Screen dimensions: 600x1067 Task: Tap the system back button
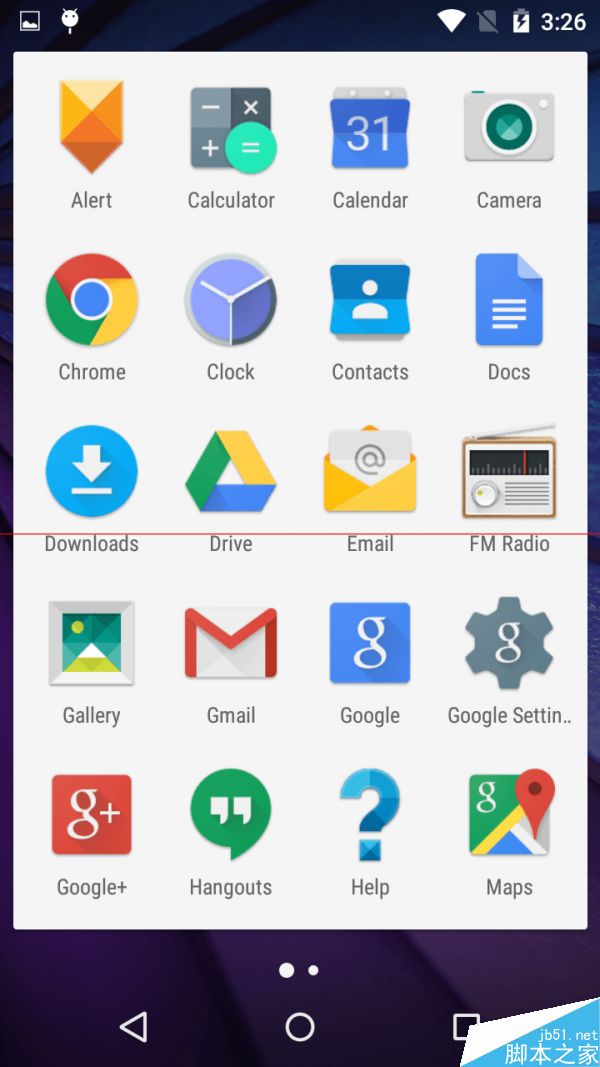tap(134, 1026)
